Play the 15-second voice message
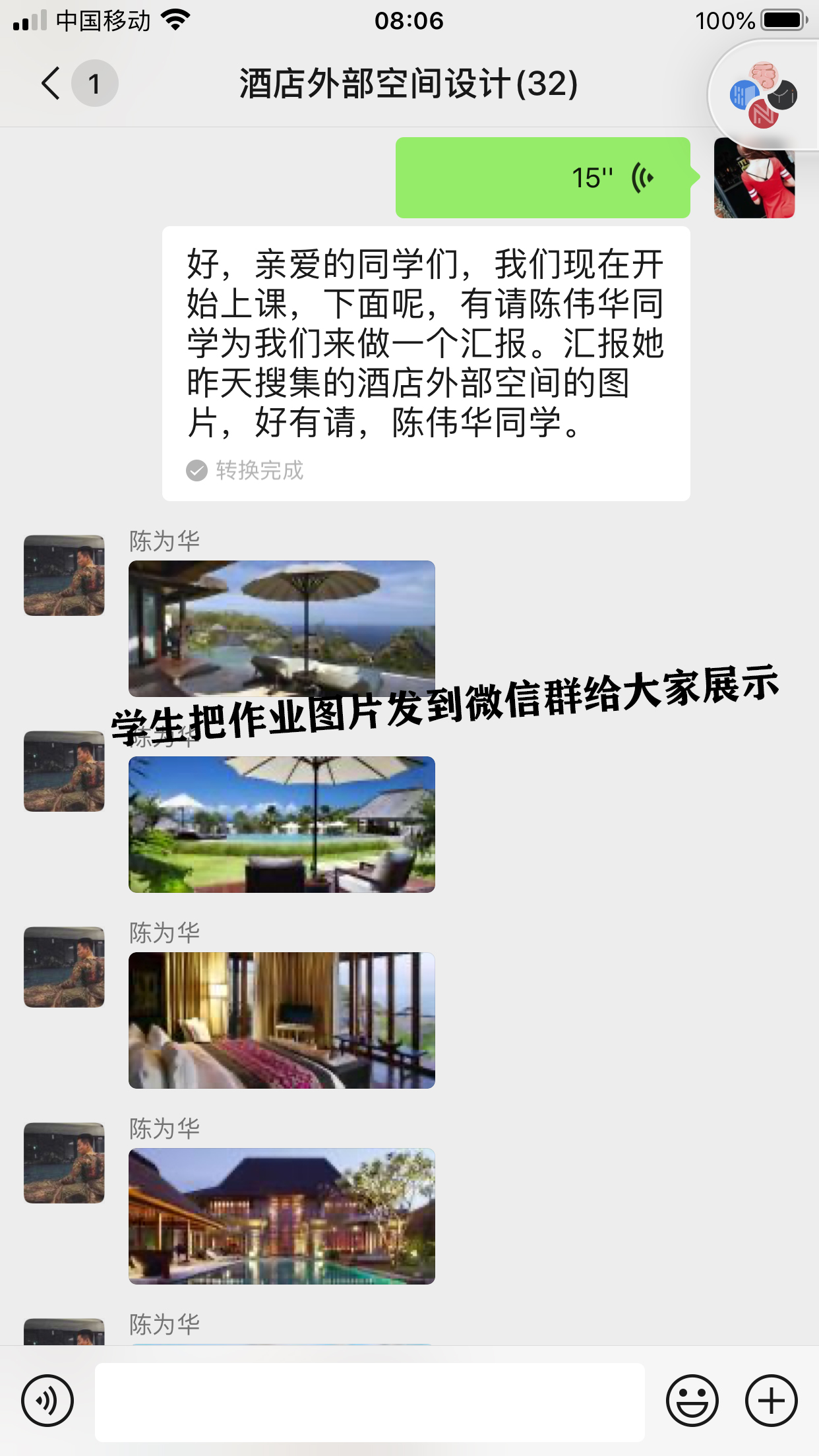Screen dimensions: 819x1456 [542, 177]
